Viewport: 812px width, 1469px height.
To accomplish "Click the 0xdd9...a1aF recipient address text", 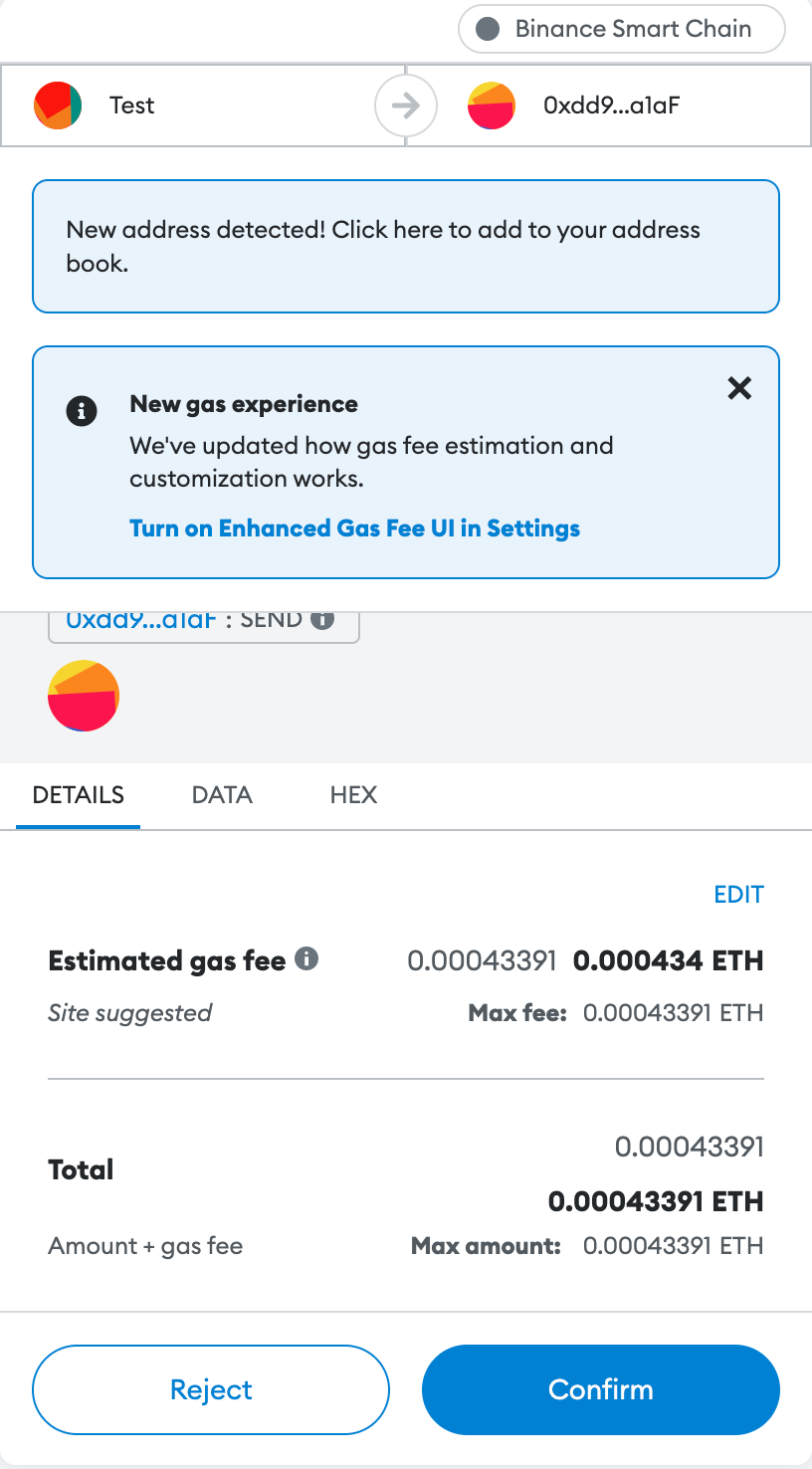I will (x=612, y=105).
